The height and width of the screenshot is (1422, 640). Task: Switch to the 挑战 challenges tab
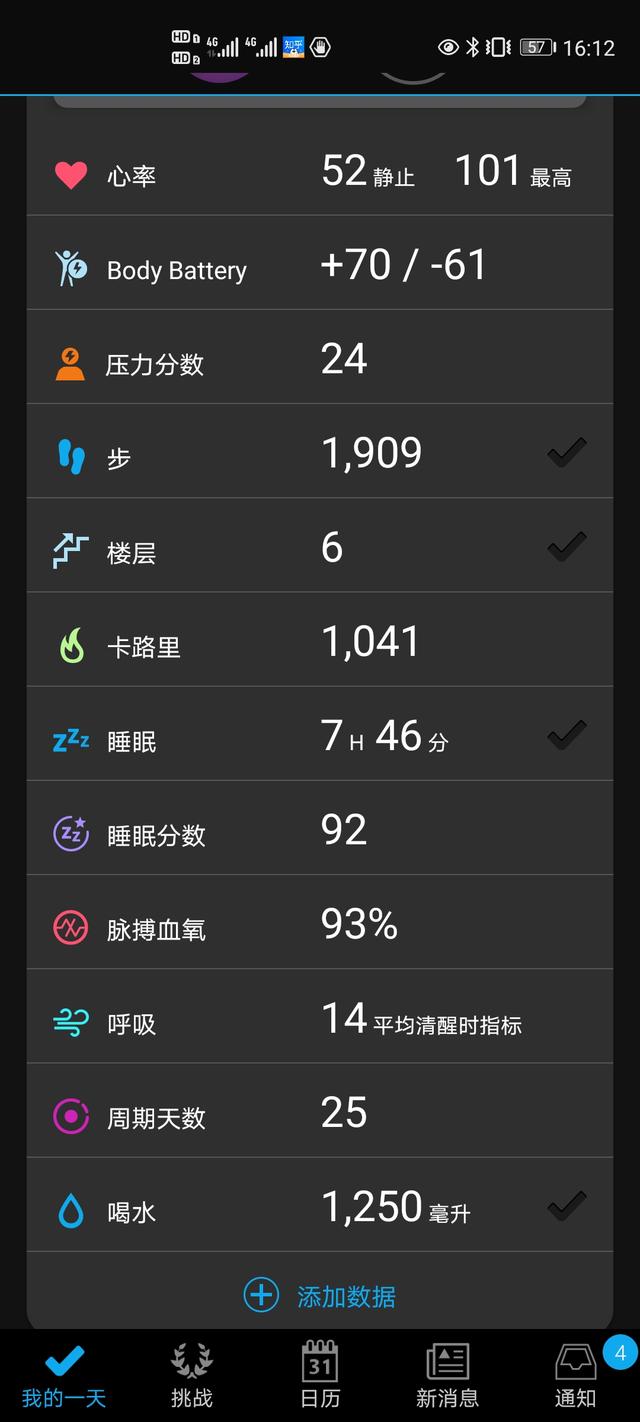click(x=191, y=1375)
